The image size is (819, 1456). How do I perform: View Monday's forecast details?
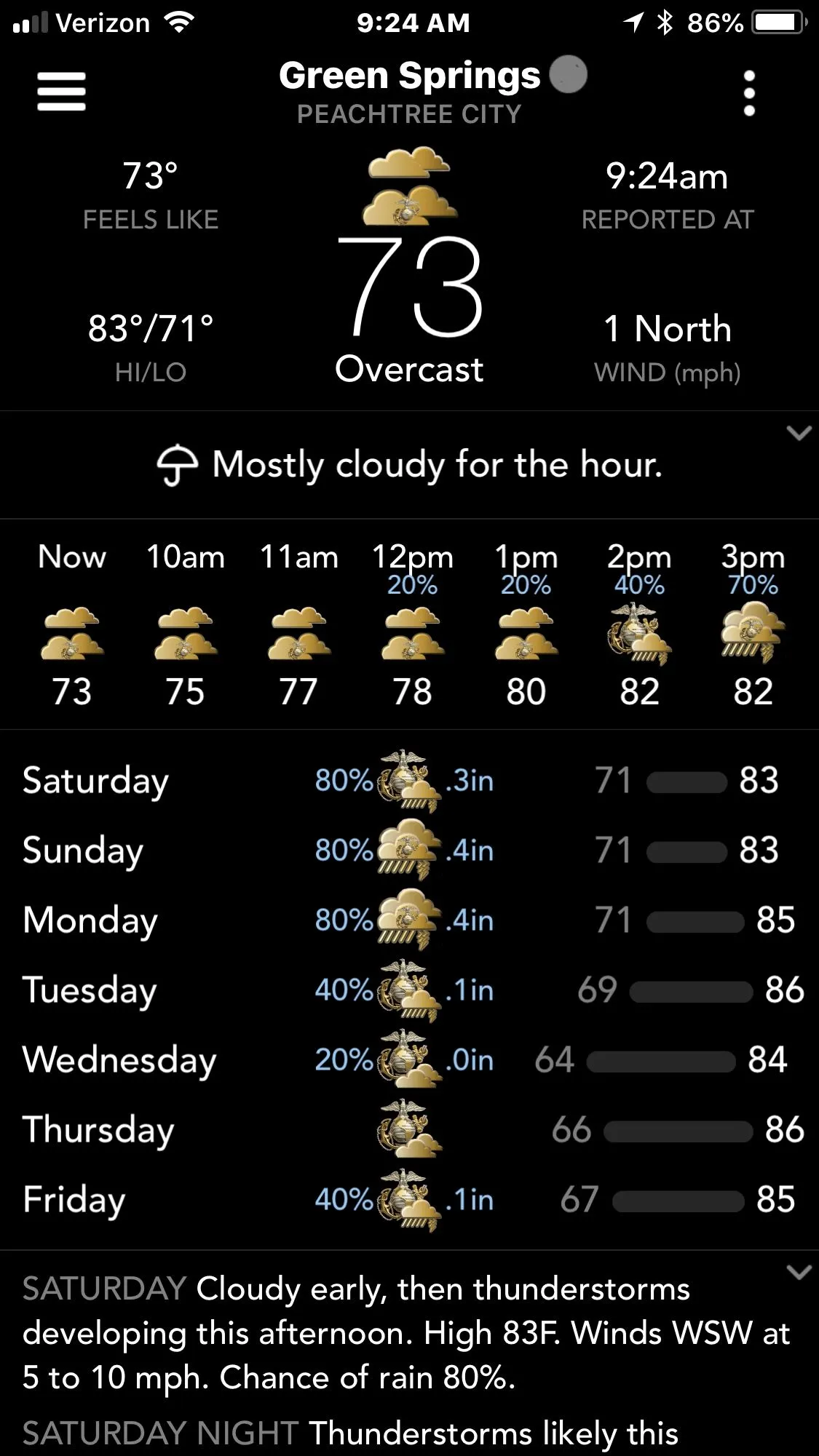[x=90, y=920]
